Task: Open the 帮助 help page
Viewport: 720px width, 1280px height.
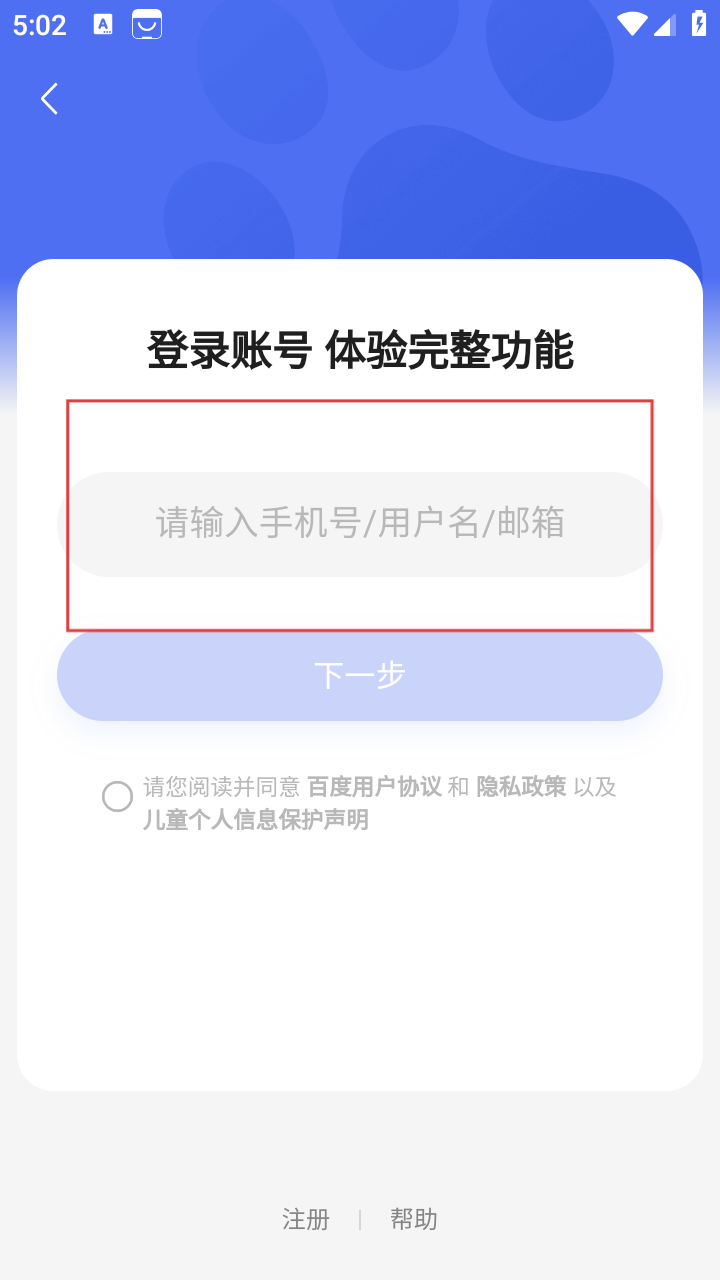Action: tap(413, 1219)
